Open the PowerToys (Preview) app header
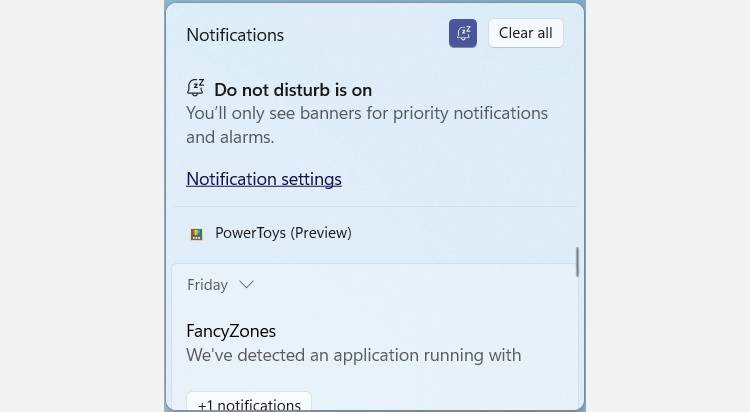 point(283,233)
